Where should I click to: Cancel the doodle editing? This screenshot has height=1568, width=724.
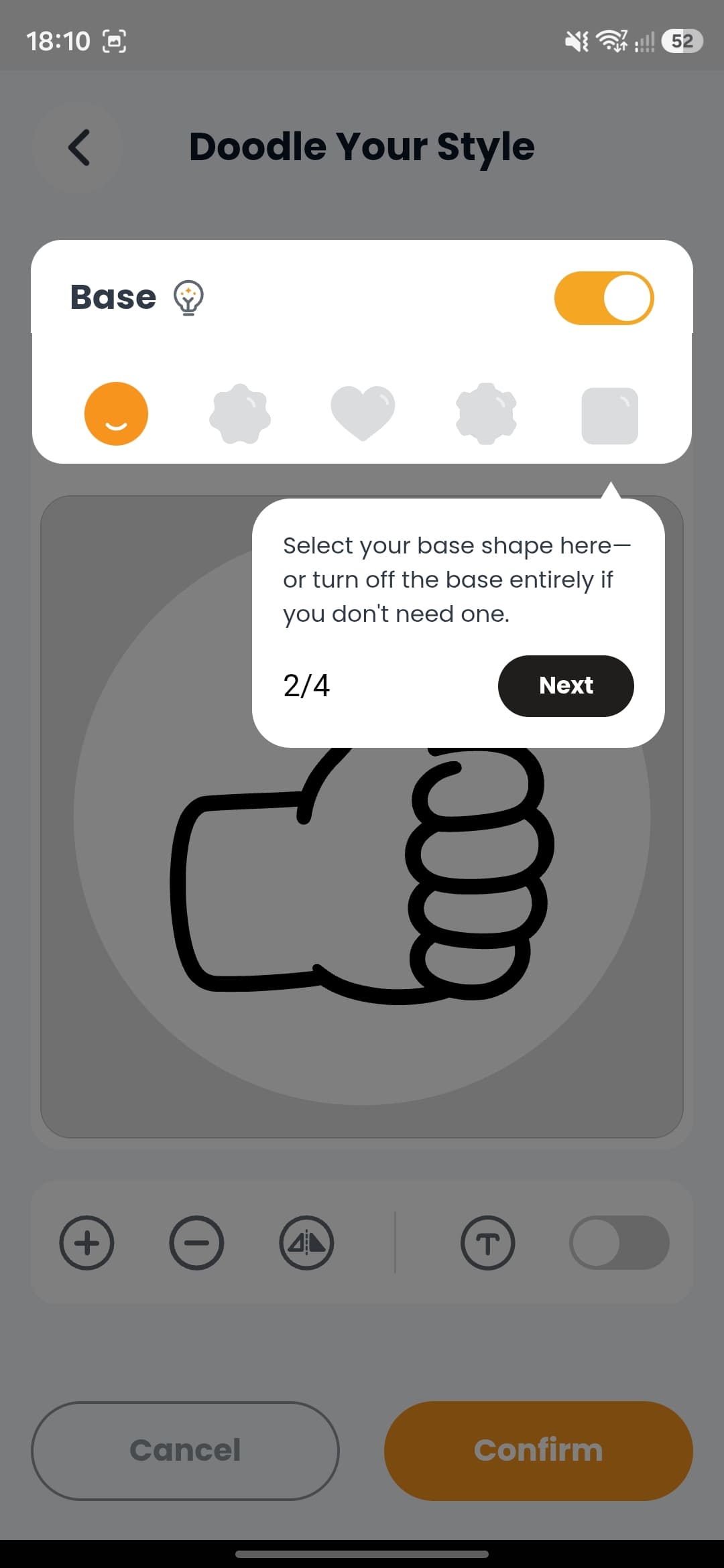click(185, 1450)
